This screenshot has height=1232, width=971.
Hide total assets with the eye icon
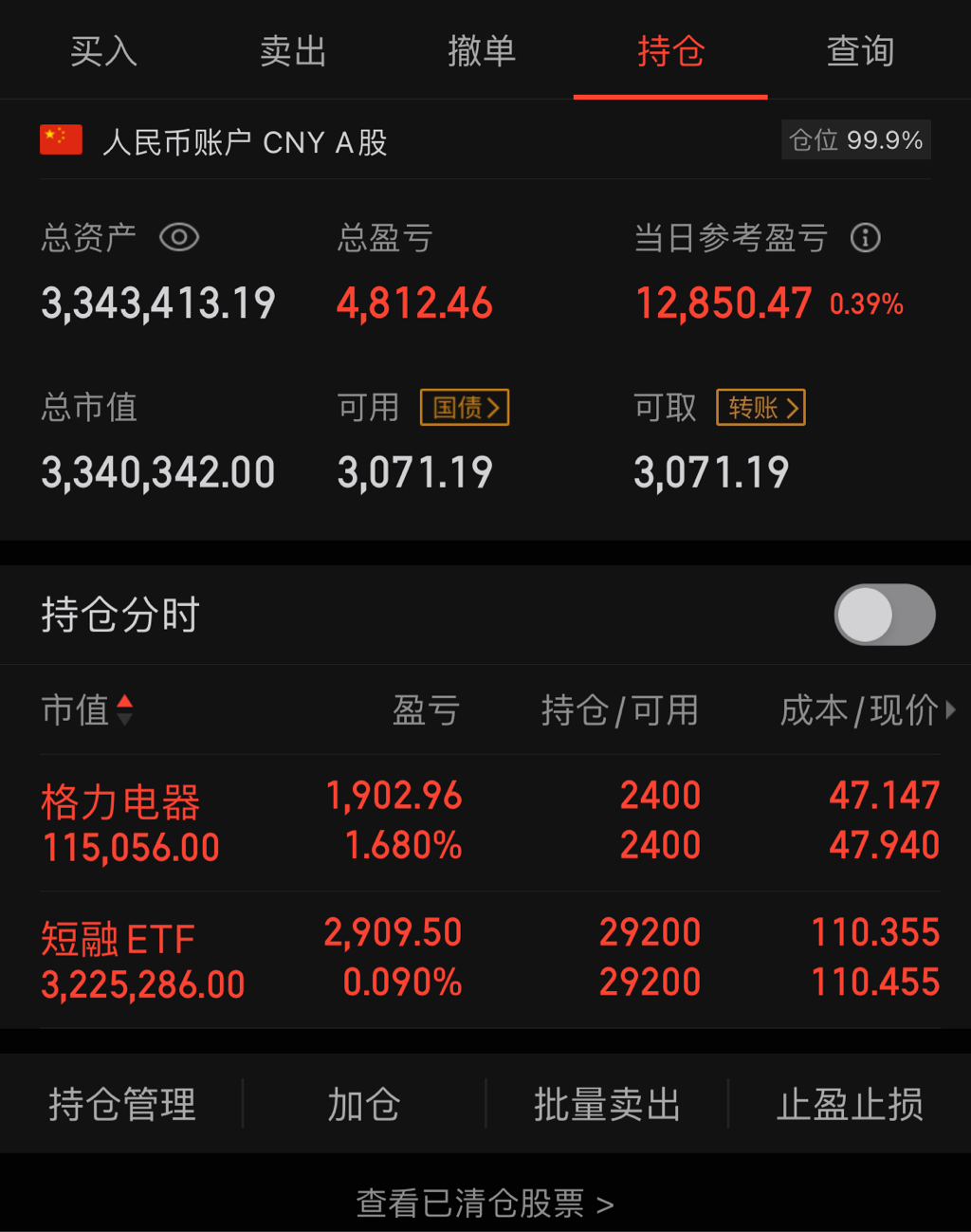[179, 237]
